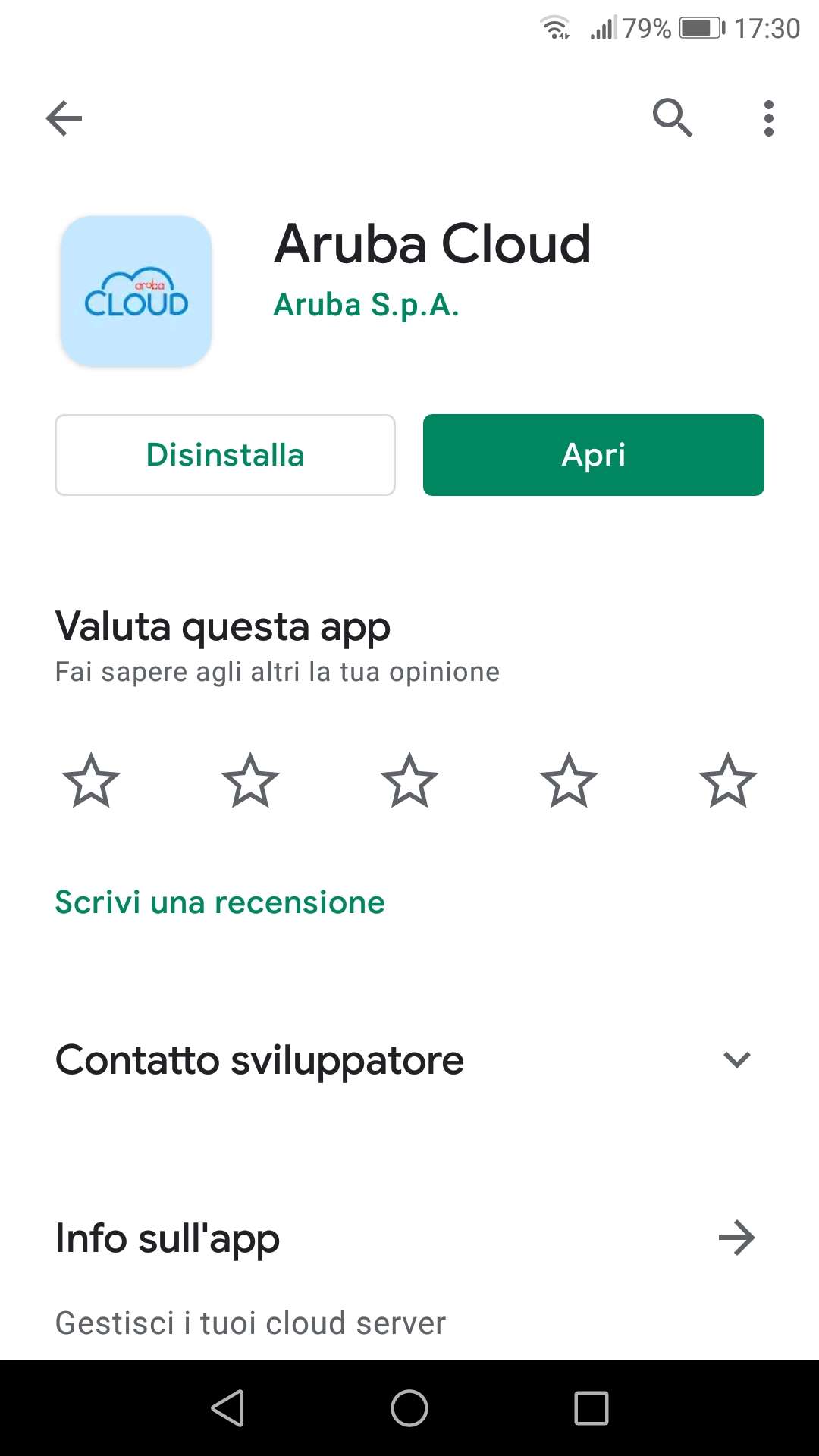Image resolution: width=819 pixels, height=1456 pixels.
Task: Open recent apps from navigation bar
Action: tap(591, 1408)
